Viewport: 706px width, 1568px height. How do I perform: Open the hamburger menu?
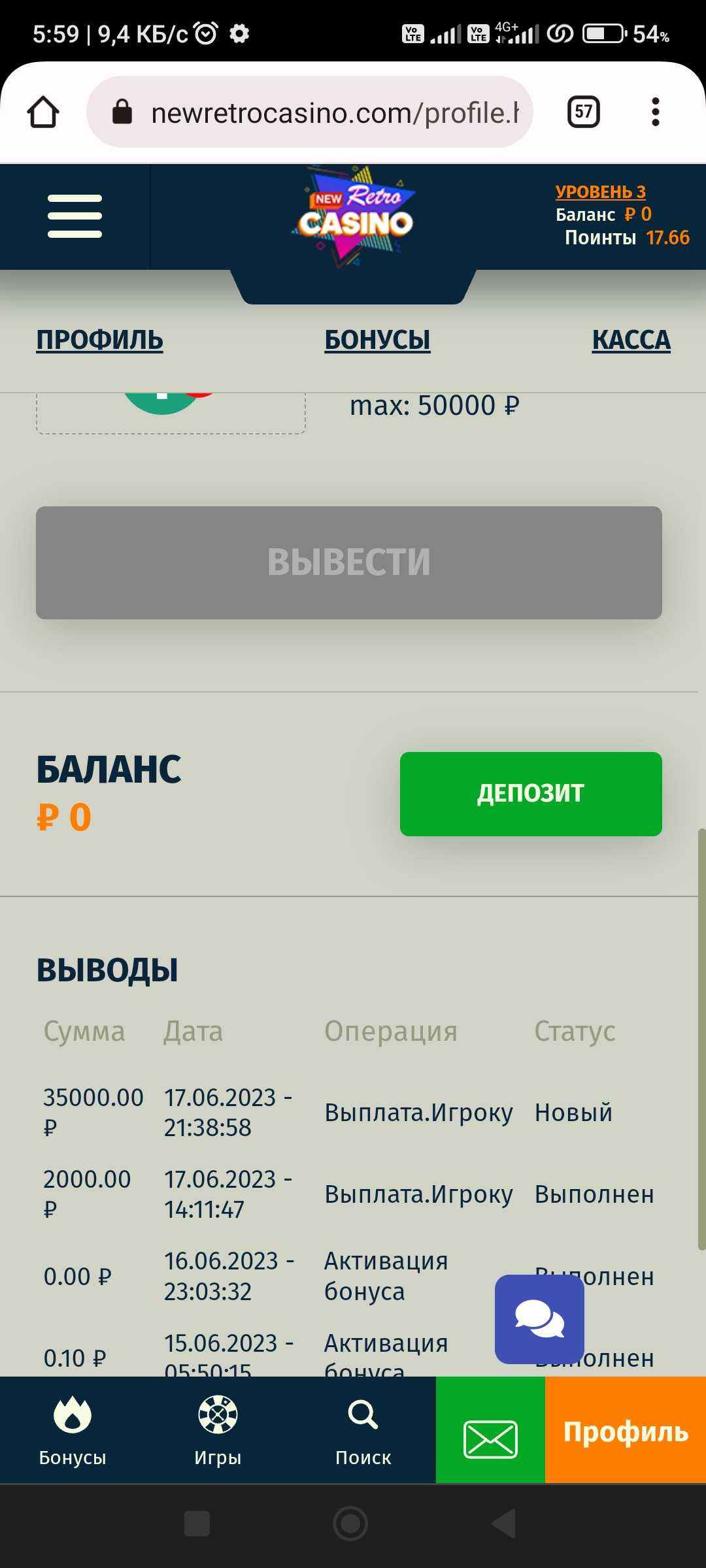[x=75, y=216]
